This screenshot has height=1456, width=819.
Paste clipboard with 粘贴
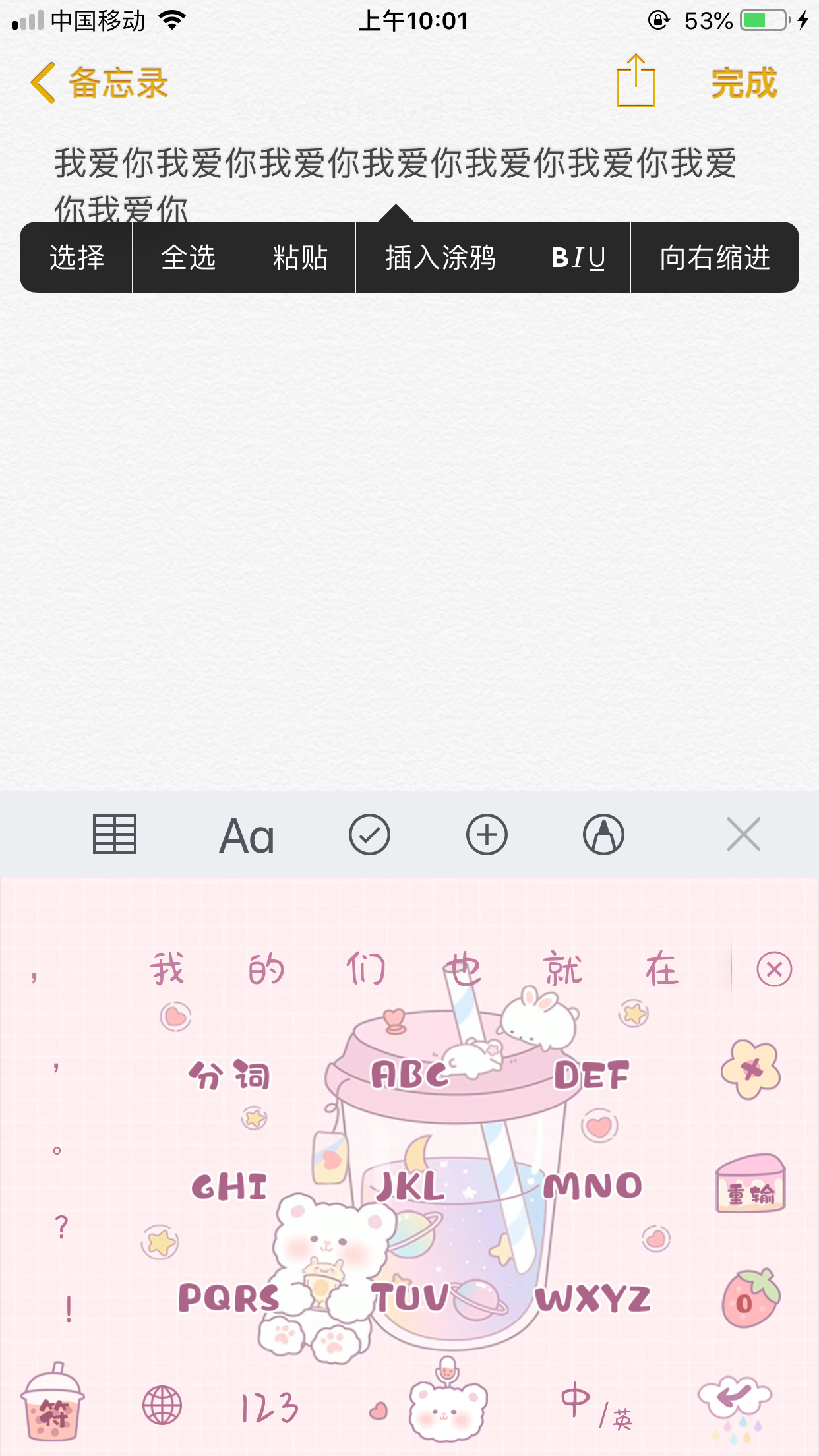point(300,258)
